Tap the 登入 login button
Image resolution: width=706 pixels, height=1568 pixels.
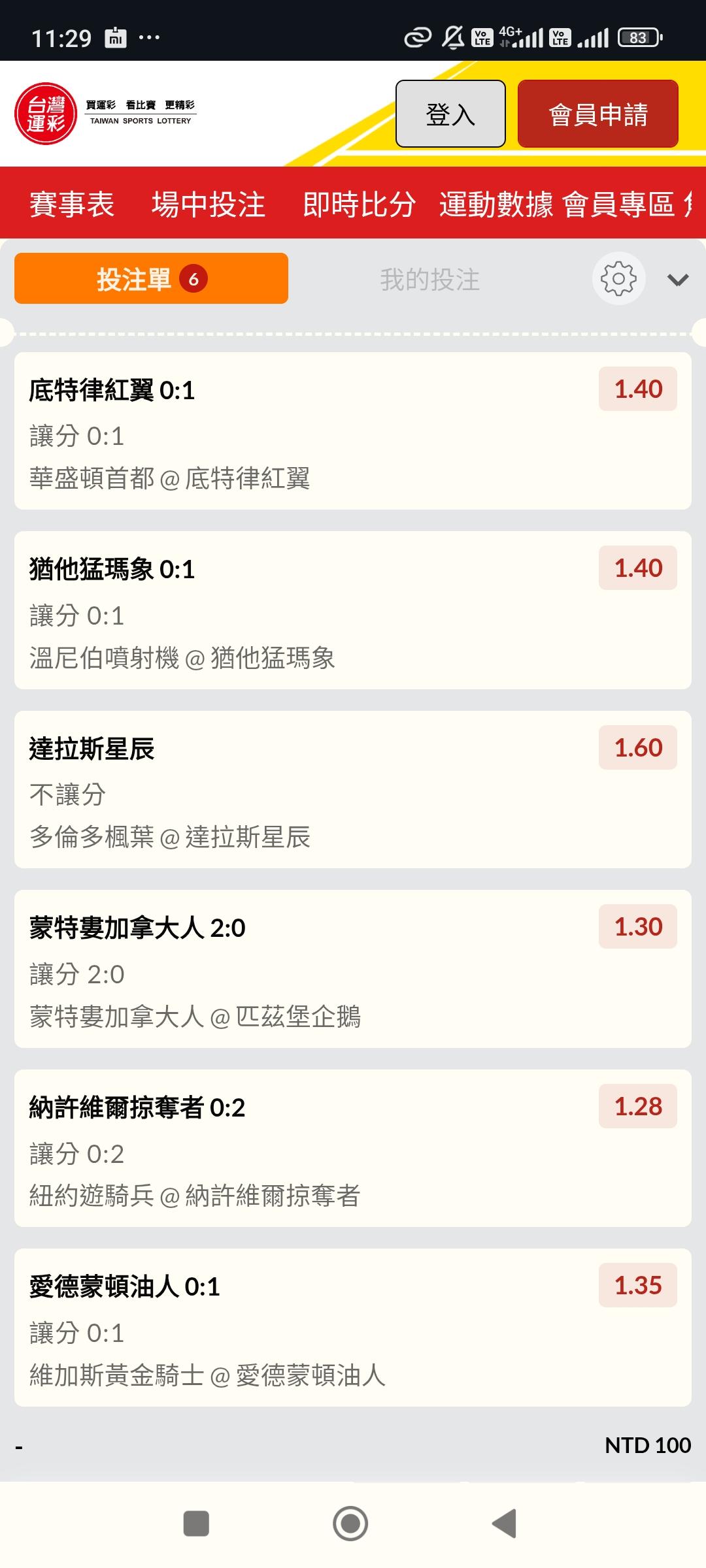pyautogui.click(x=450, y=114)
